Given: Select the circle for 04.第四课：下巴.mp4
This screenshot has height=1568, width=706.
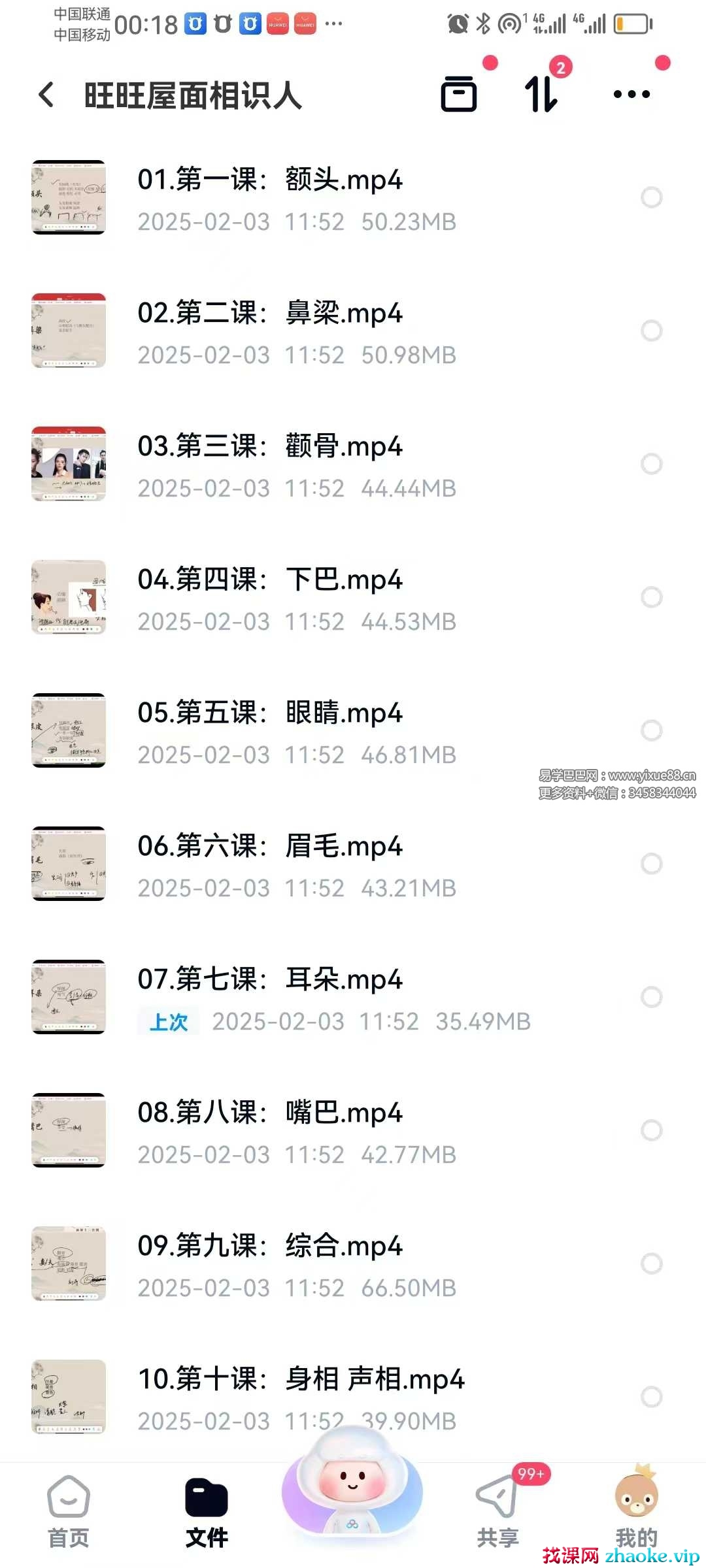Looking at the screenshot, I should (x=651, y=597).
